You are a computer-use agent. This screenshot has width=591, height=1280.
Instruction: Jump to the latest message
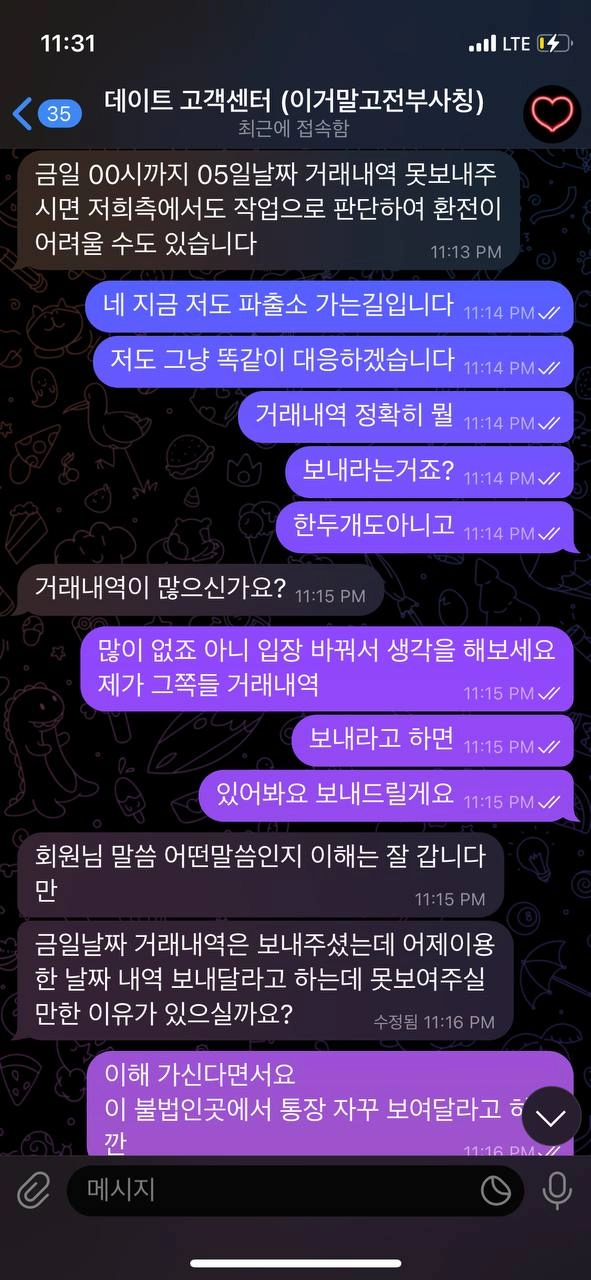pyautogui.click(x=551, y=1116)
